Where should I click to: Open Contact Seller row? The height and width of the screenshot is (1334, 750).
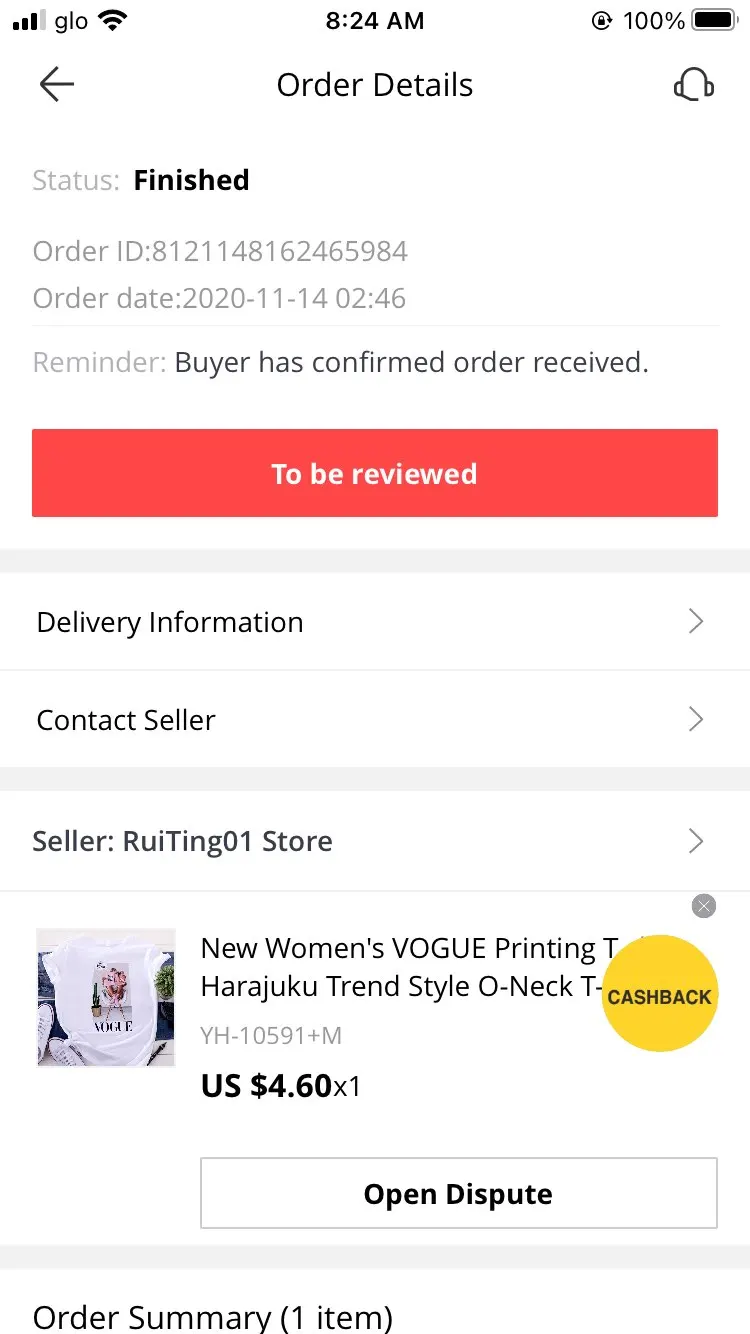(374, 720)
